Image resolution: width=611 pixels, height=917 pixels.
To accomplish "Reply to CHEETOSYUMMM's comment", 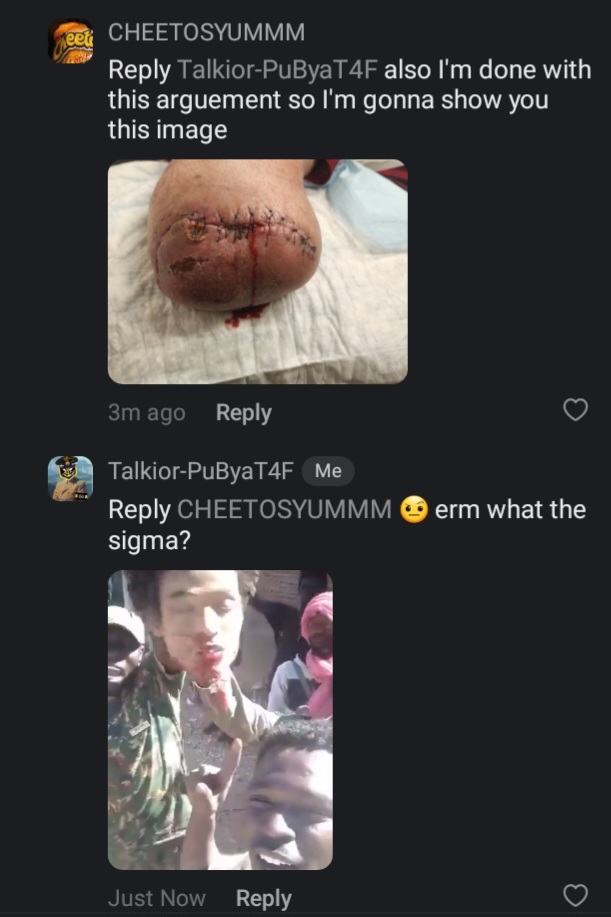I will pos(243,413).
